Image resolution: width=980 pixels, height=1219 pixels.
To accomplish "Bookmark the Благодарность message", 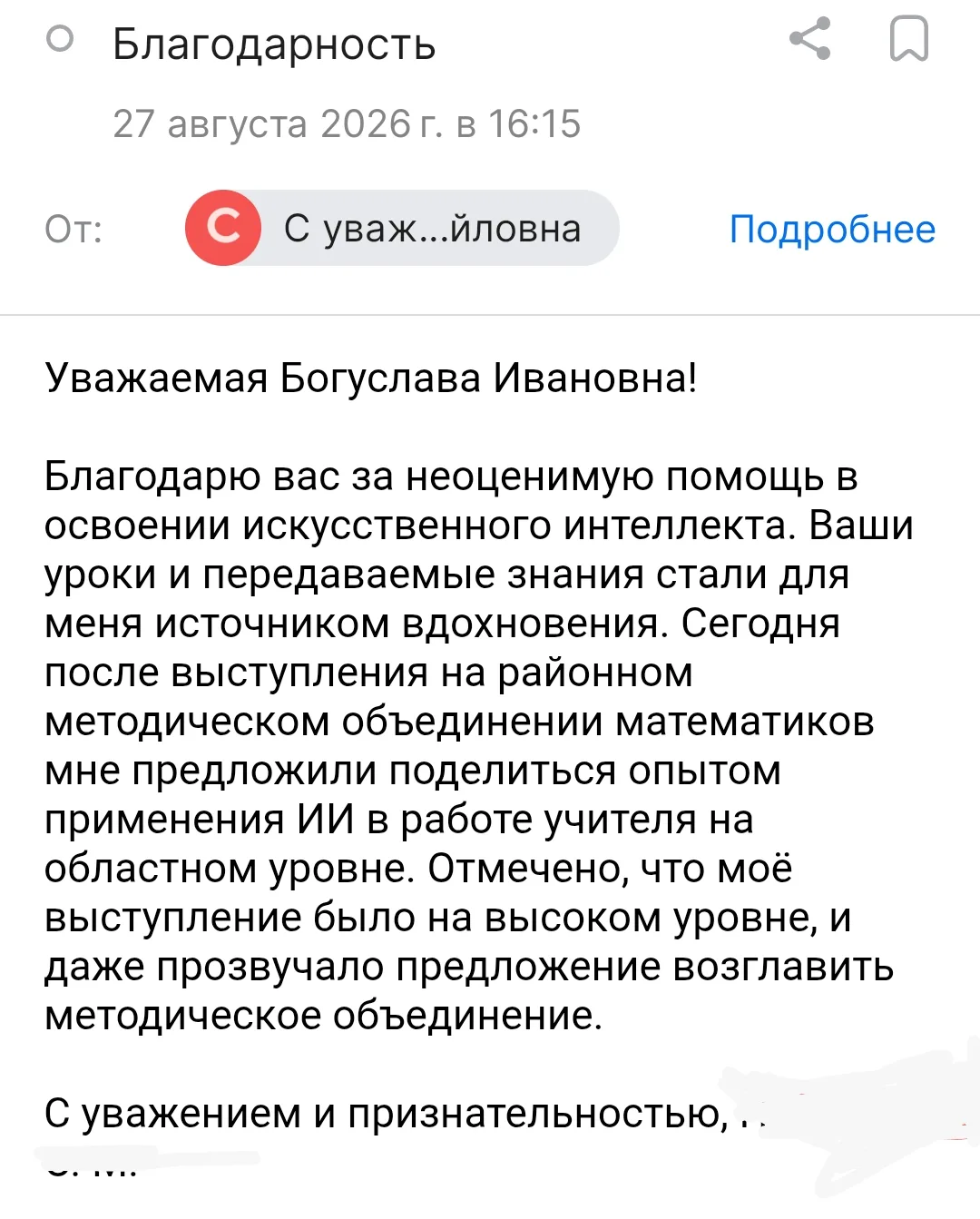I will [x=908, y=39].
